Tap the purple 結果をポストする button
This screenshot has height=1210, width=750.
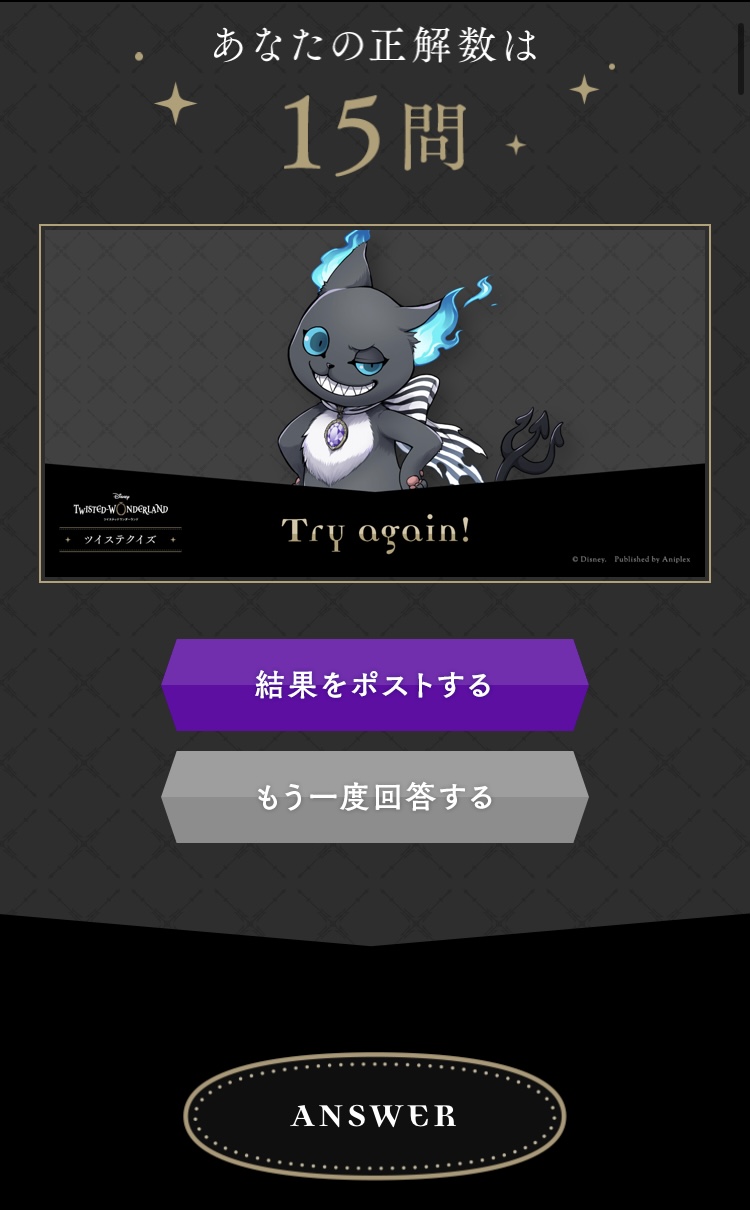pyautogui.click(x=375, y=685)
